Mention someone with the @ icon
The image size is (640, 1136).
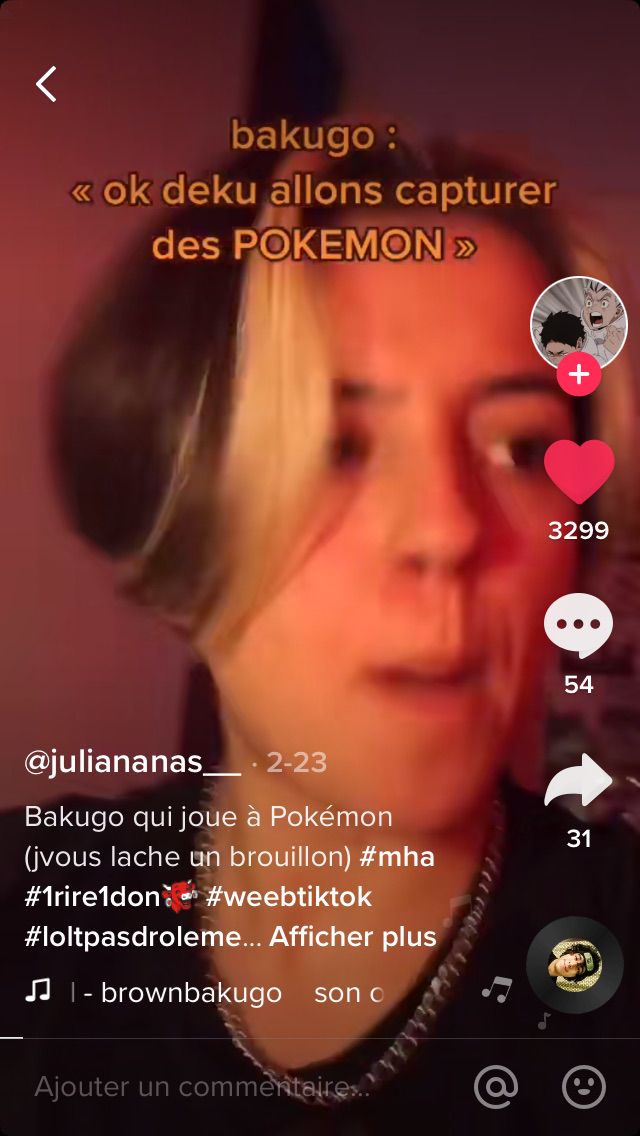click(x=496, y=1087)
